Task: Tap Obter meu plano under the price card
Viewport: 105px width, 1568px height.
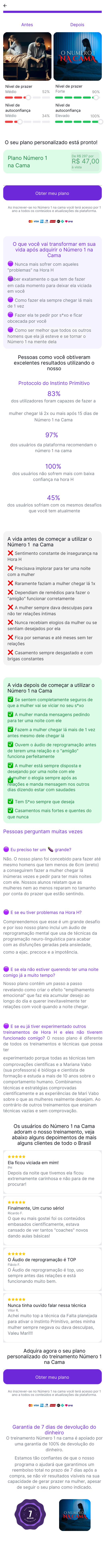Action: click(x=52, y=193)
